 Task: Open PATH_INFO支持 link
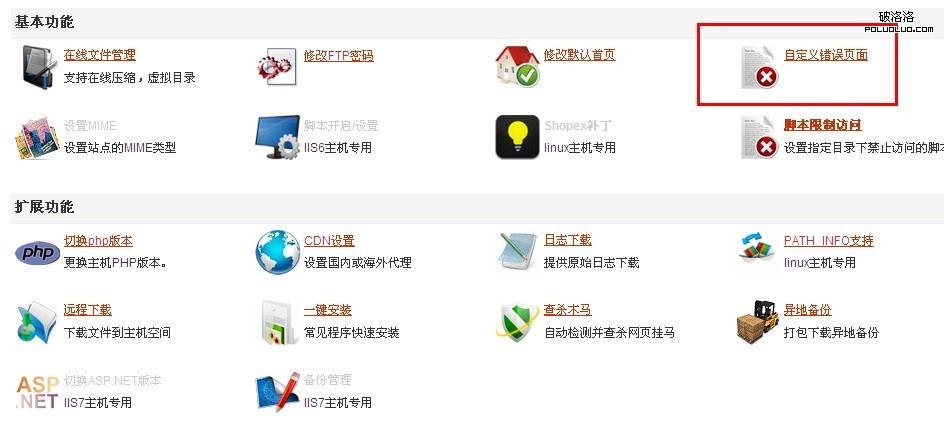click(x=828, y=241)
